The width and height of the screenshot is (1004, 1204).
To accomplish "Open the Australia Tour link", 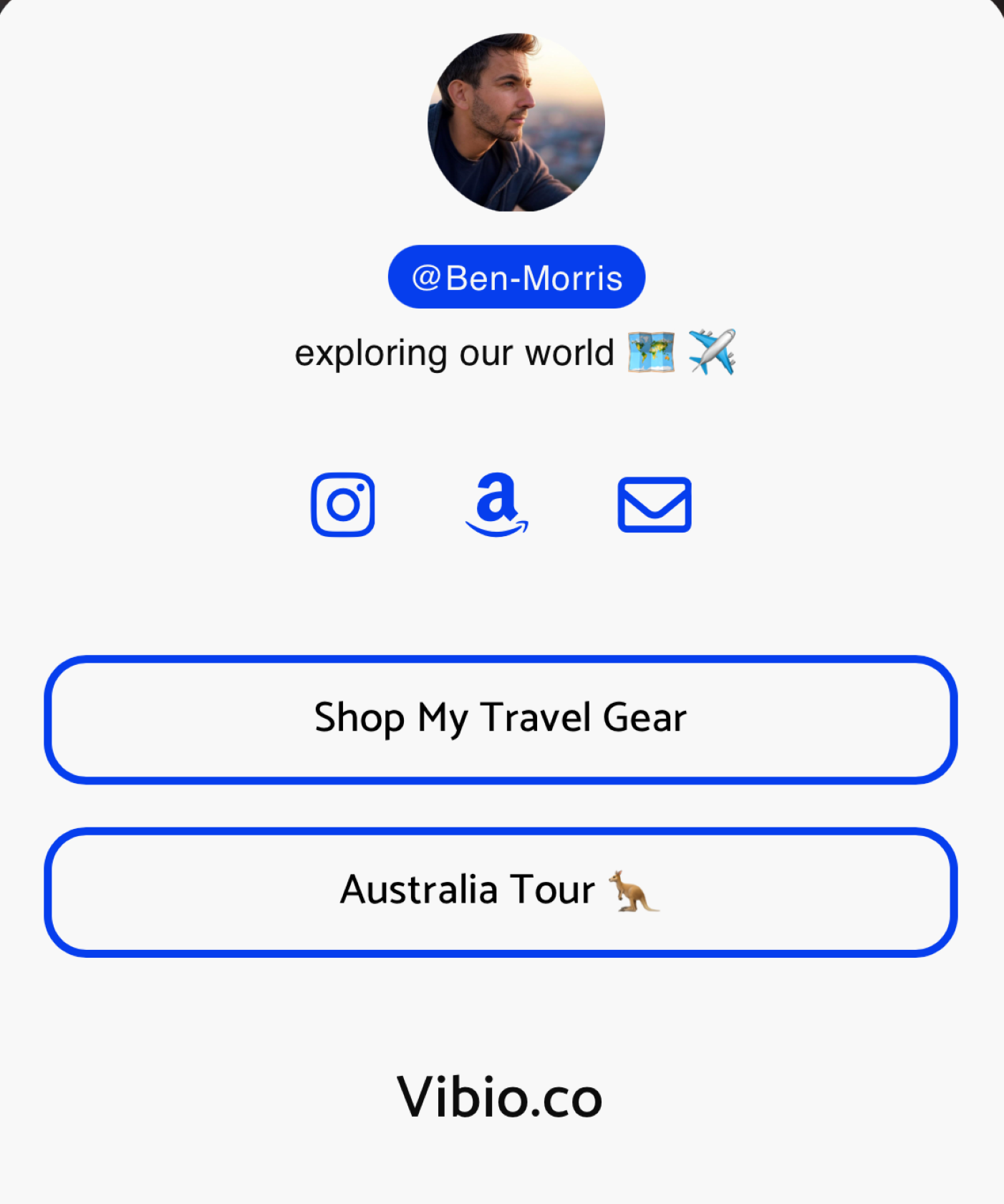I will click(501, 890).
